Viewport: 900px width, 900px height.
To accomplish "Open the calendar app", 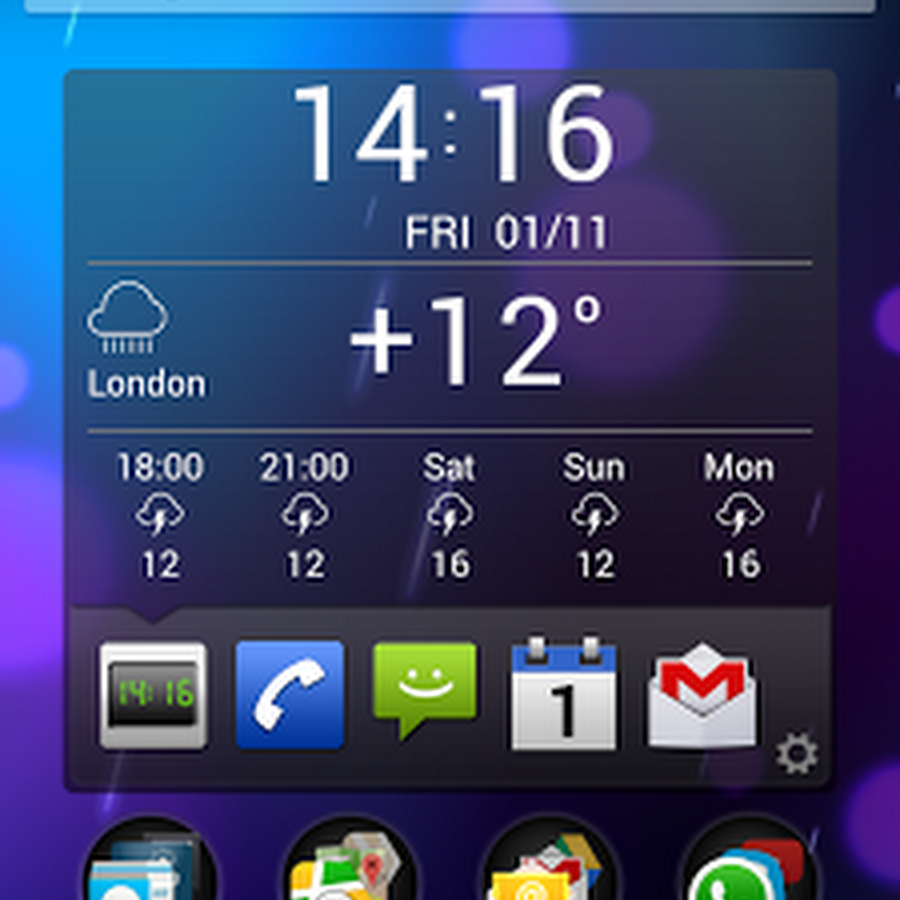I will pyautogui.click(x=563, y=693).
